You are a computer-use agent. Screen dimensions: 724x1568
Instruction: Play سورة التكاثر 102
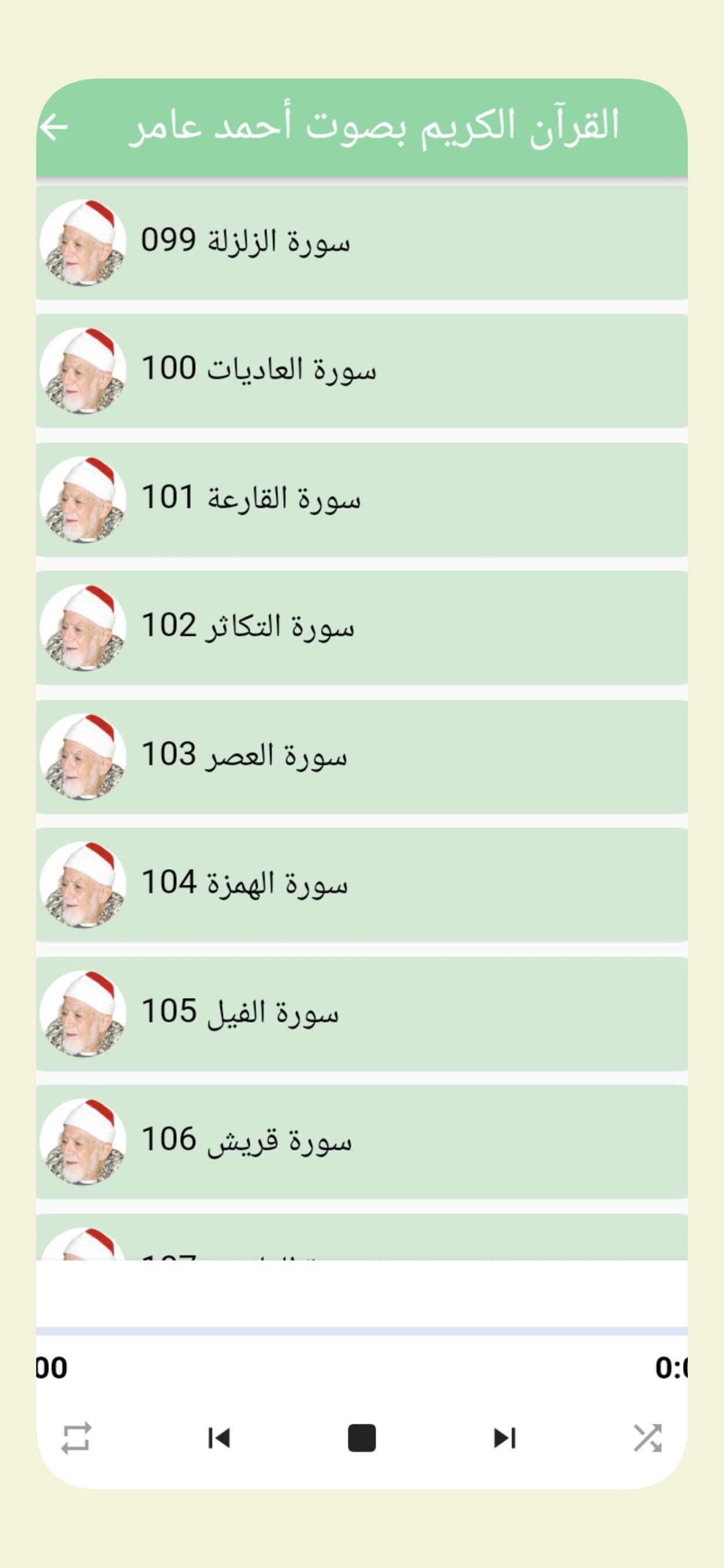point(362,628)
